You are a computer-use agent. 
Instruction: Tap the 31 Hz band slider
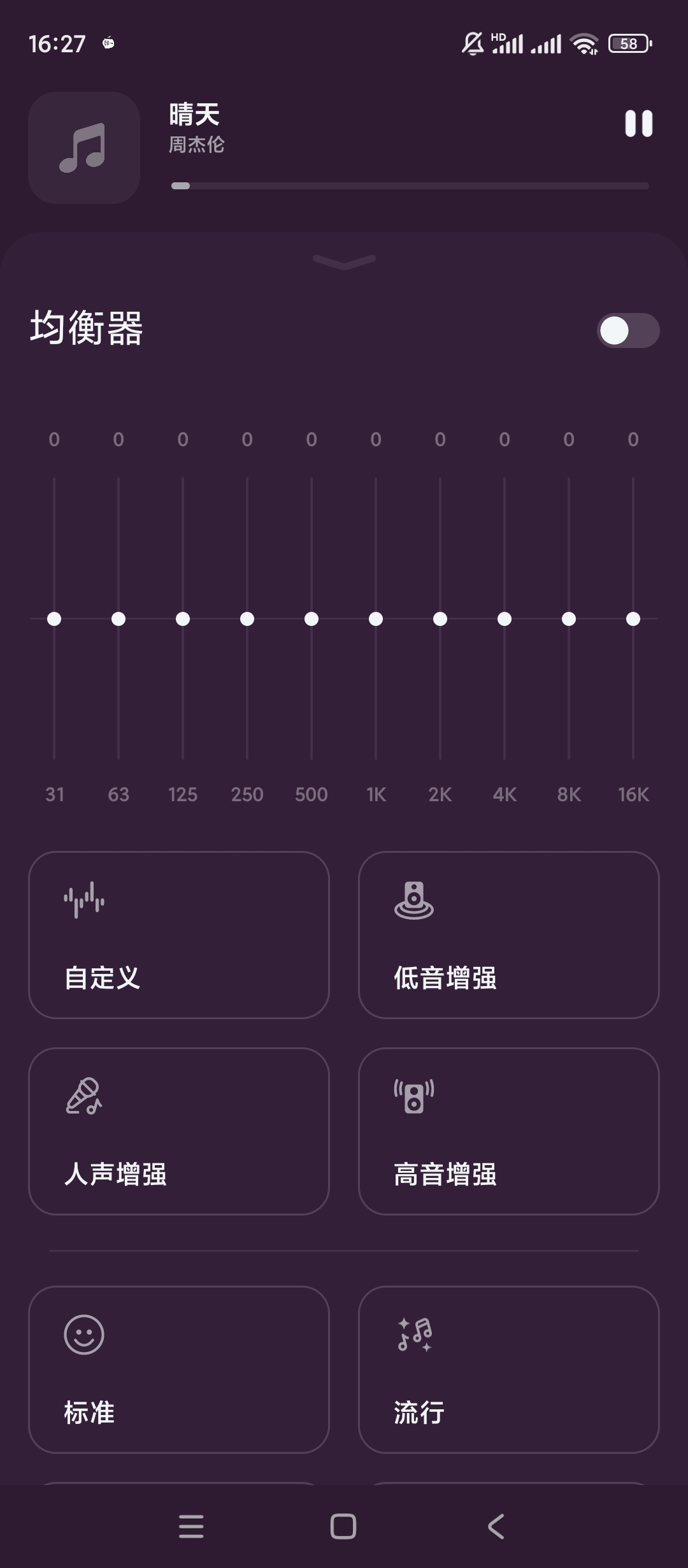click(54, 619)
